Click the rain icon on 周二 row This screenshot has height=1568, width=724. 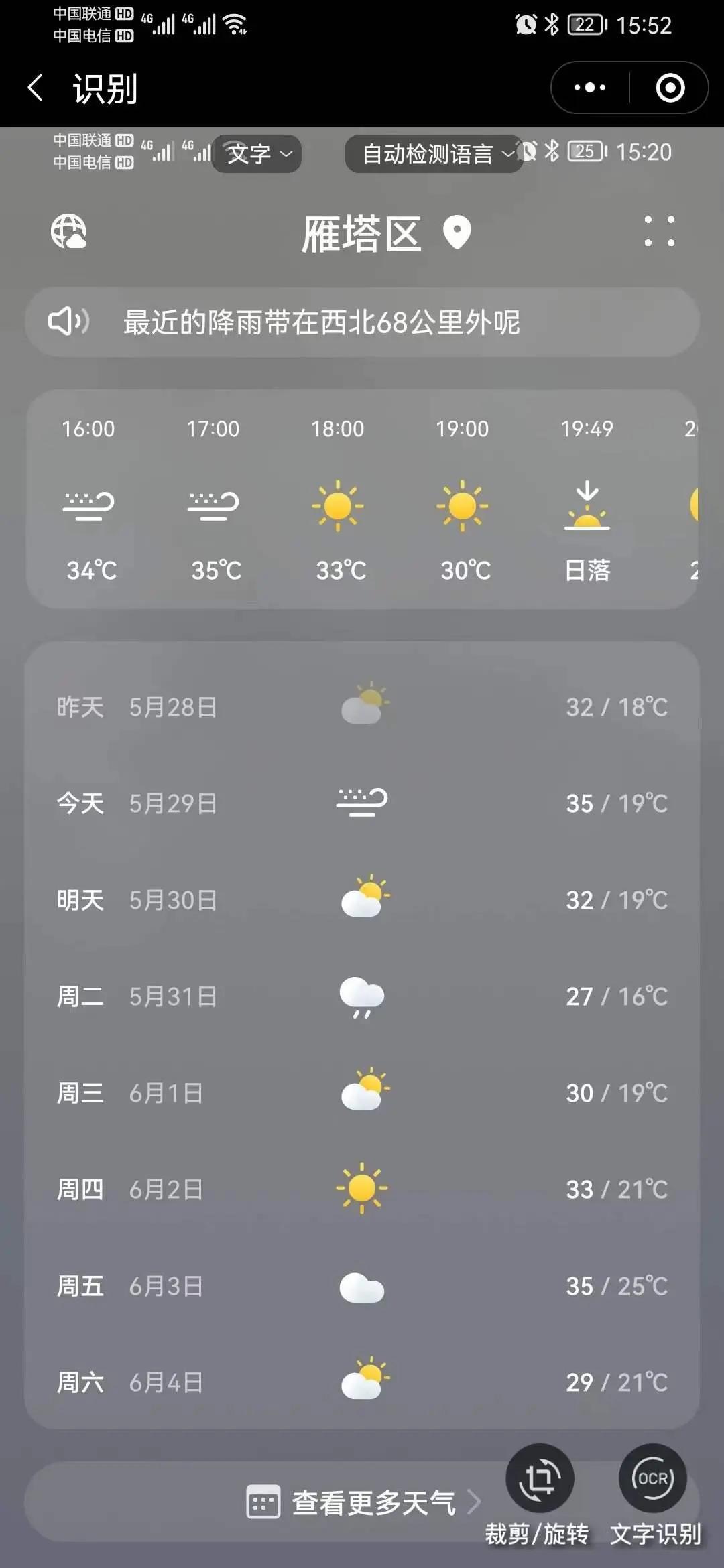click(x=361, y=996)
